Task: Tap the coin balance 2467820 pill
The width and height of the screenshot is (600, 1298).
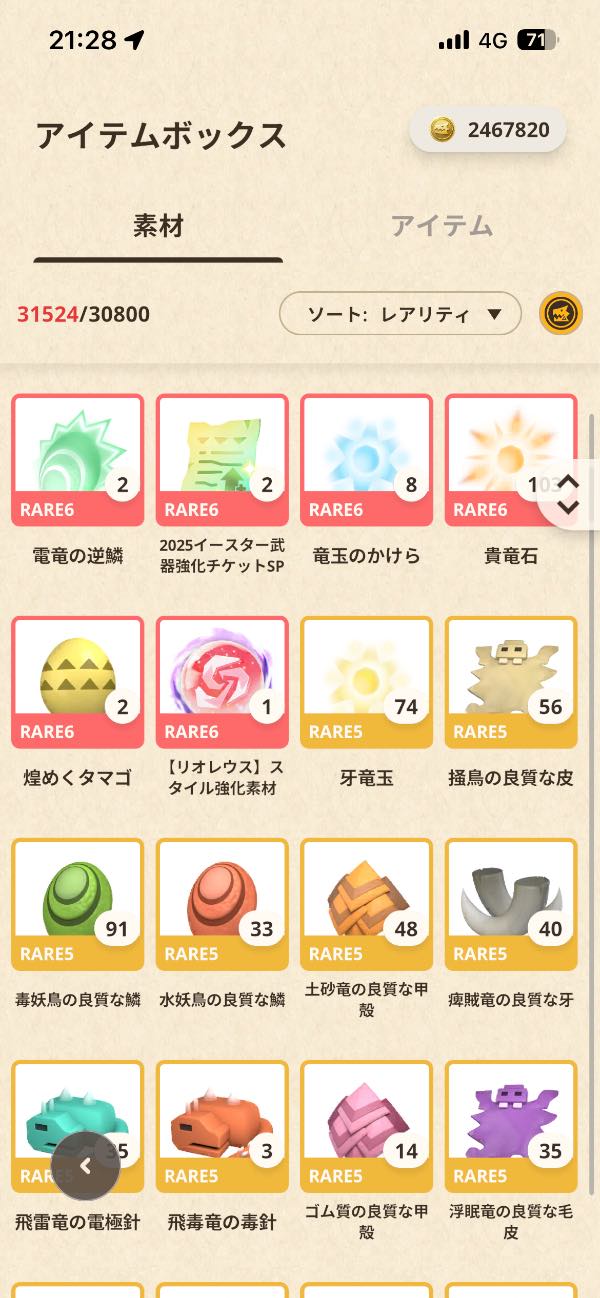Action: (x=488, y=130)
